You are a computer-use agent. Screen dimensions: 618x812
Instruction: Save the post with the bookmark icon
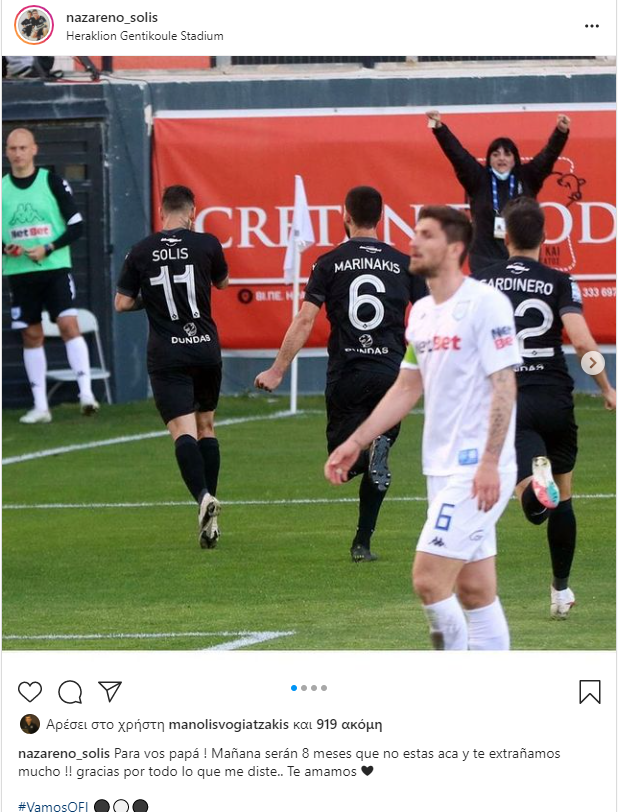[590, 691]
